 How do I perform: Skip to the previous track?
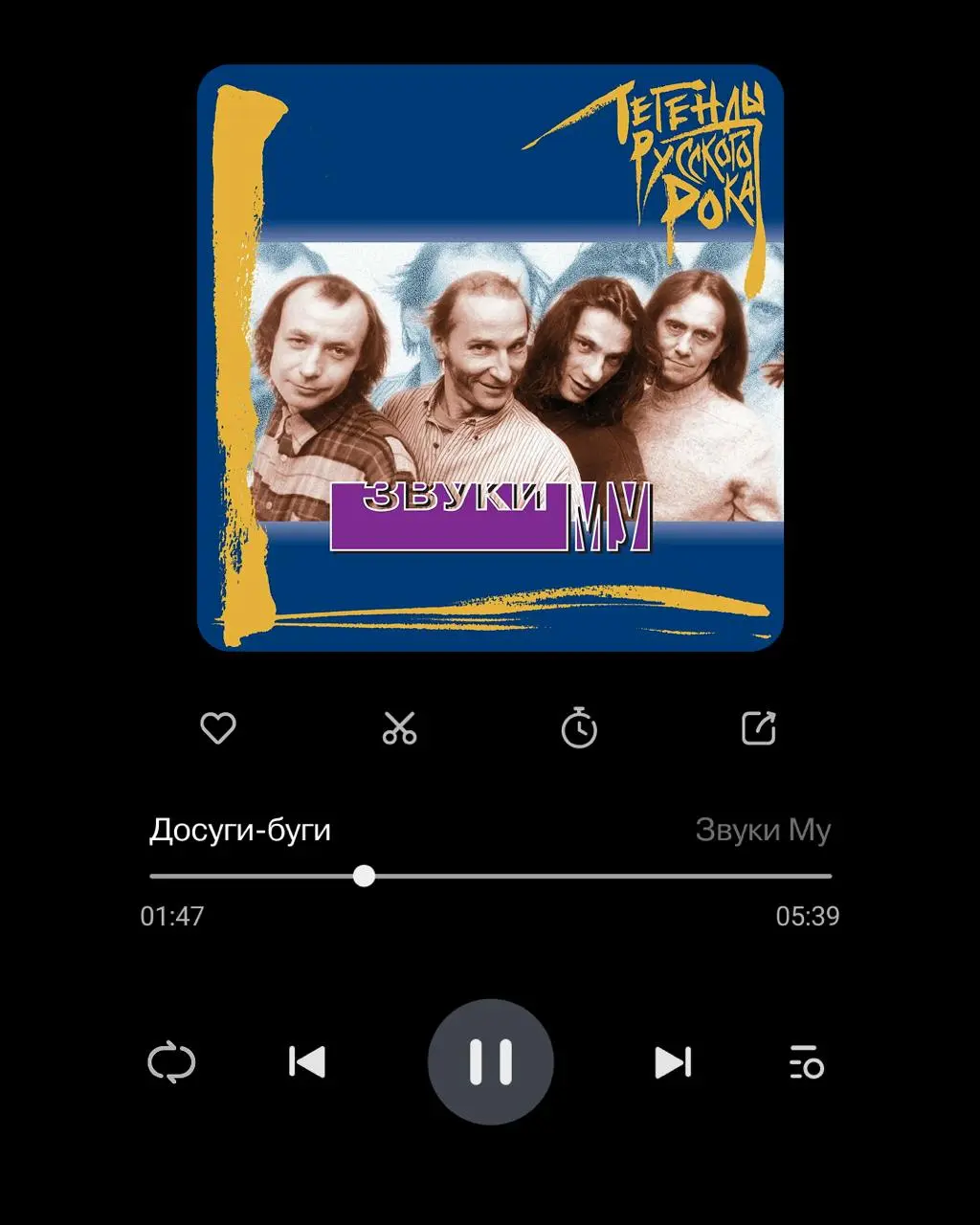click(x=307, y=1062)
